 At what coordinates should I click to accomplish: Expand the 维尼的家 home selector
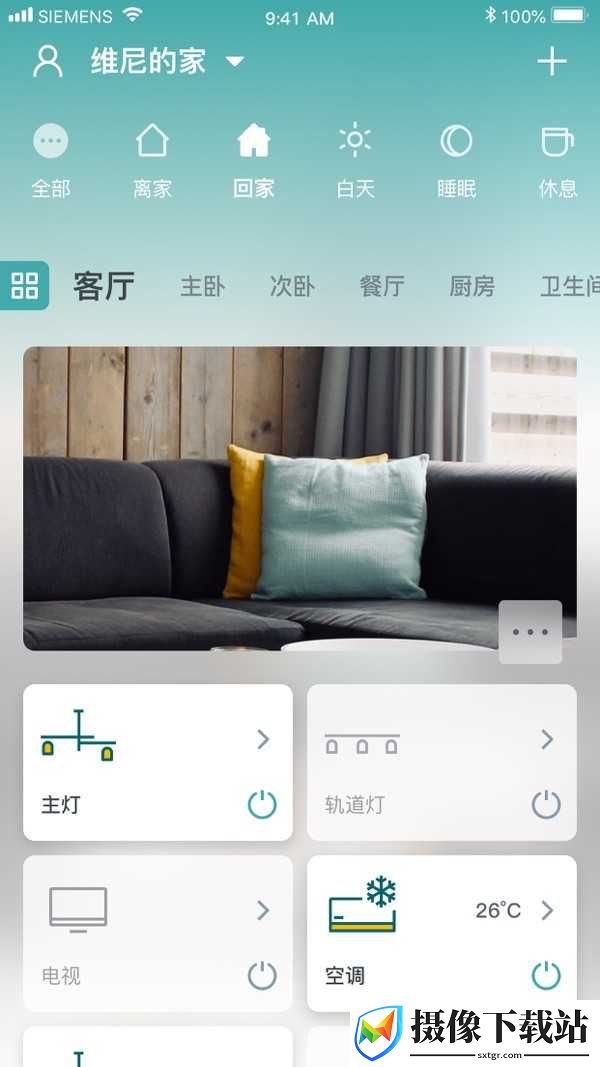click(167, 61)
